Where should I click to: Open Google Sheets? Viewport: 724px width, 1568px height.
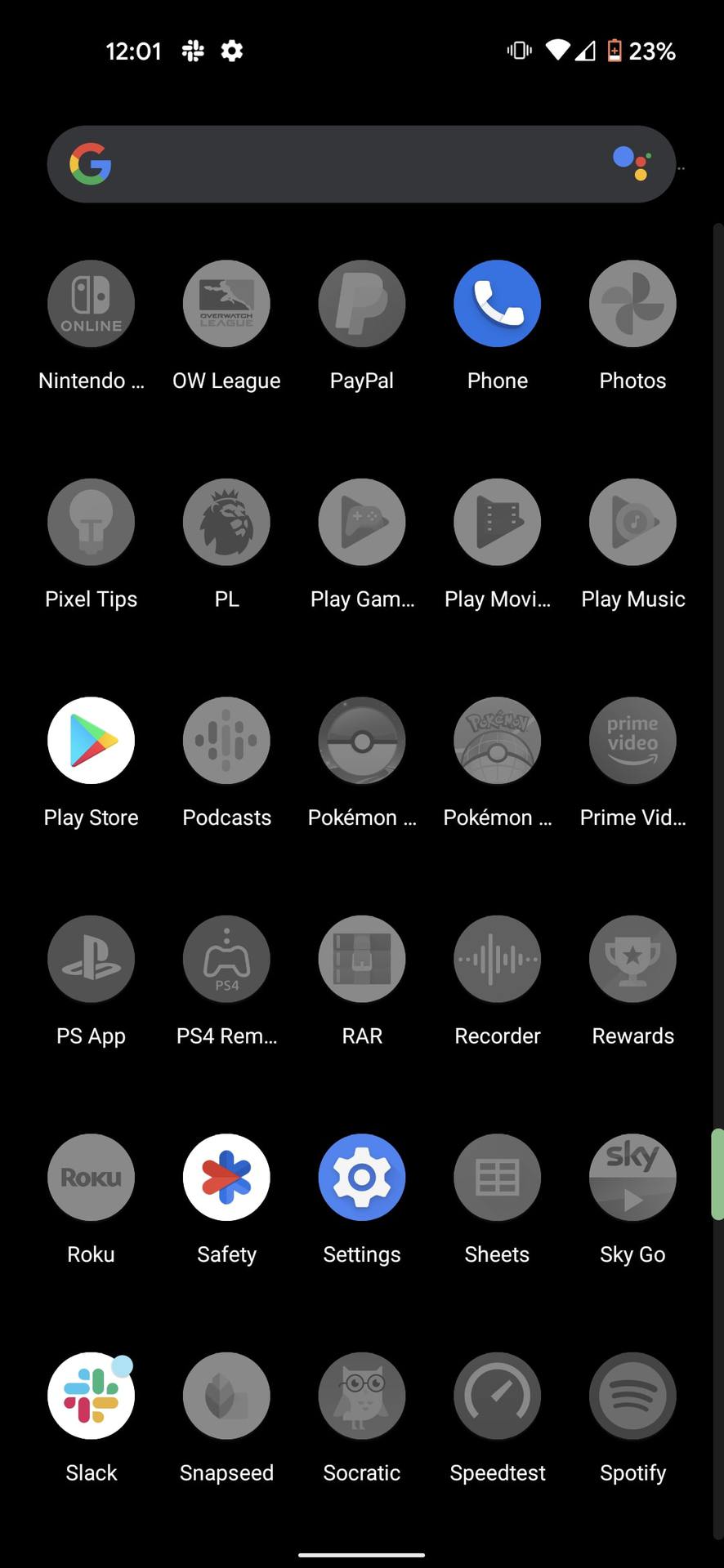pyautogui.click(x=497, y=1178)
